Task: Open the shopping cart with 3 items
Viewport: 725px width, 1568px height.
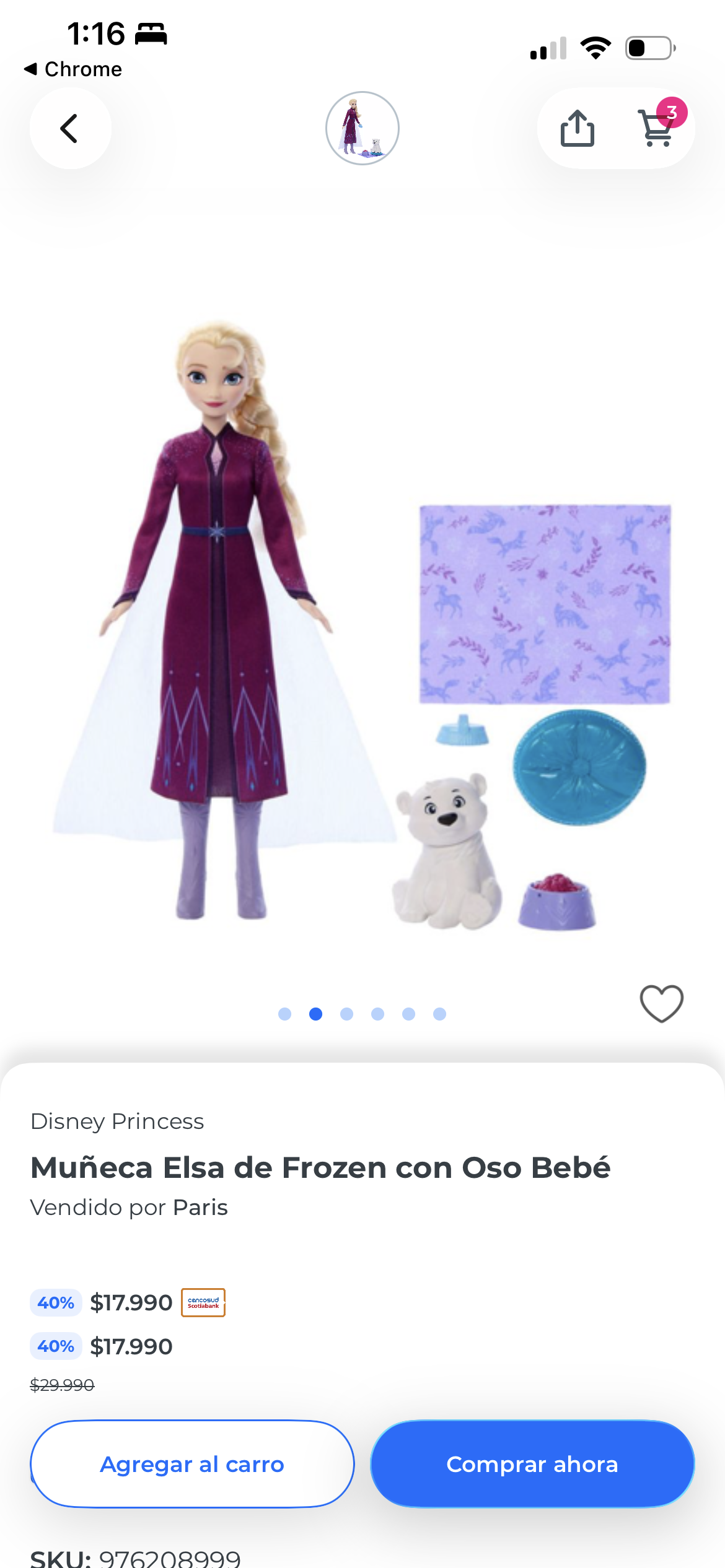Action: 657,128
